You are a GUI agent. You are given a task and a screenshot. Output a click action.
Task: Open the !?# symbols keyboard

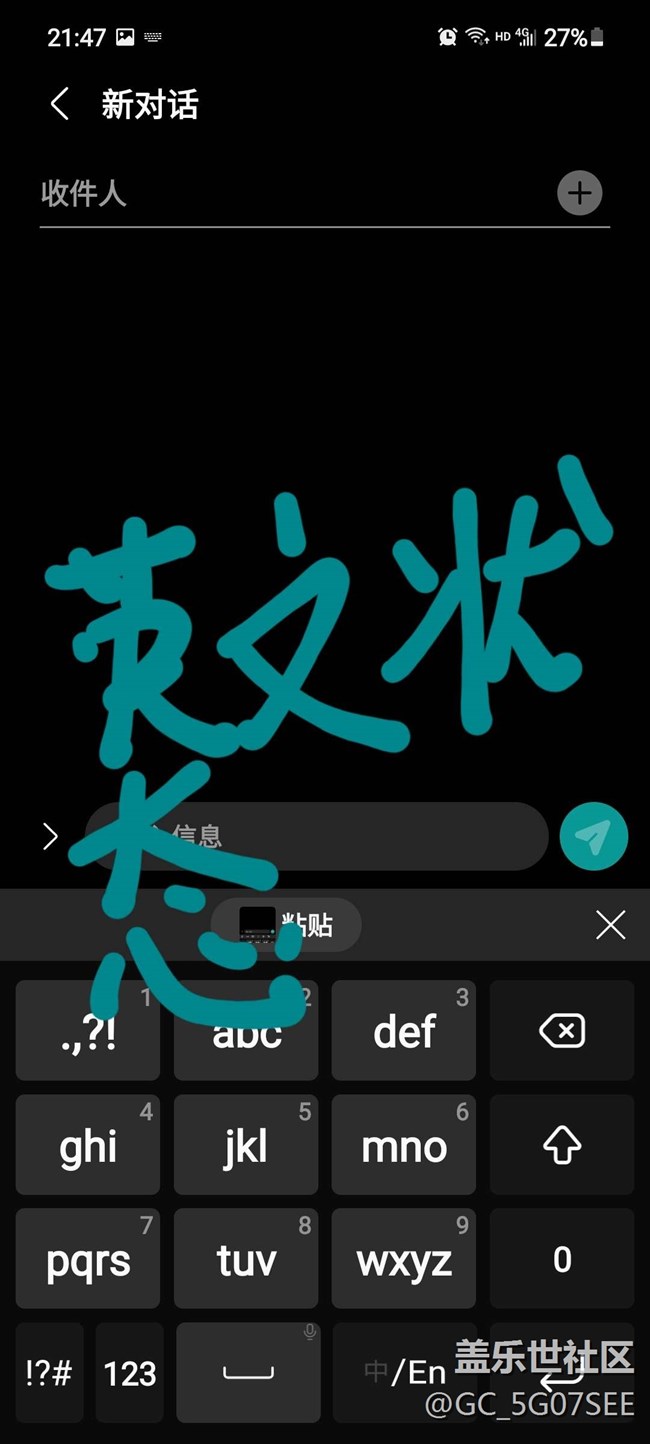pyautogui.click(x=49, y=1373)
